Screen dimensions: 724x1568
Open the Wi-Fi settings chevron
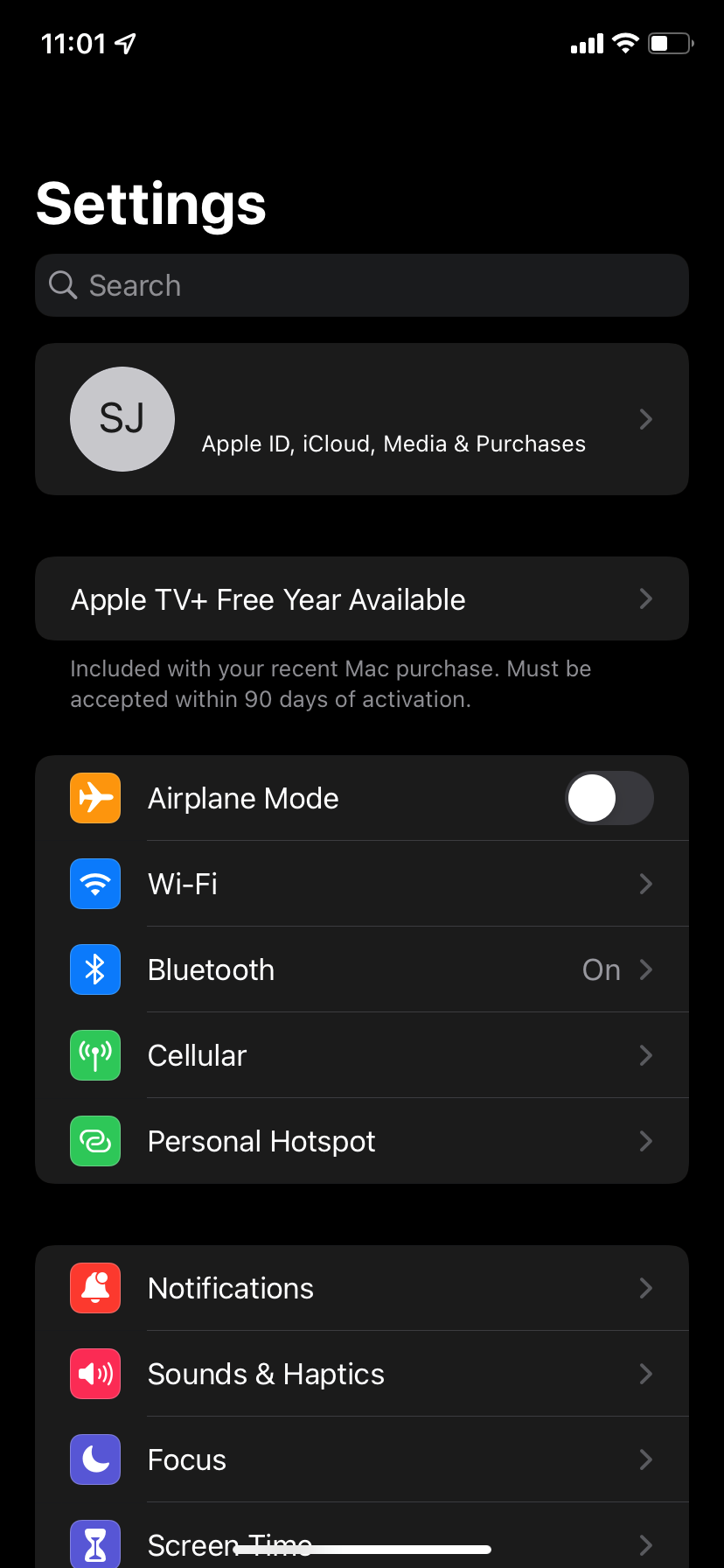click(645, 884)
